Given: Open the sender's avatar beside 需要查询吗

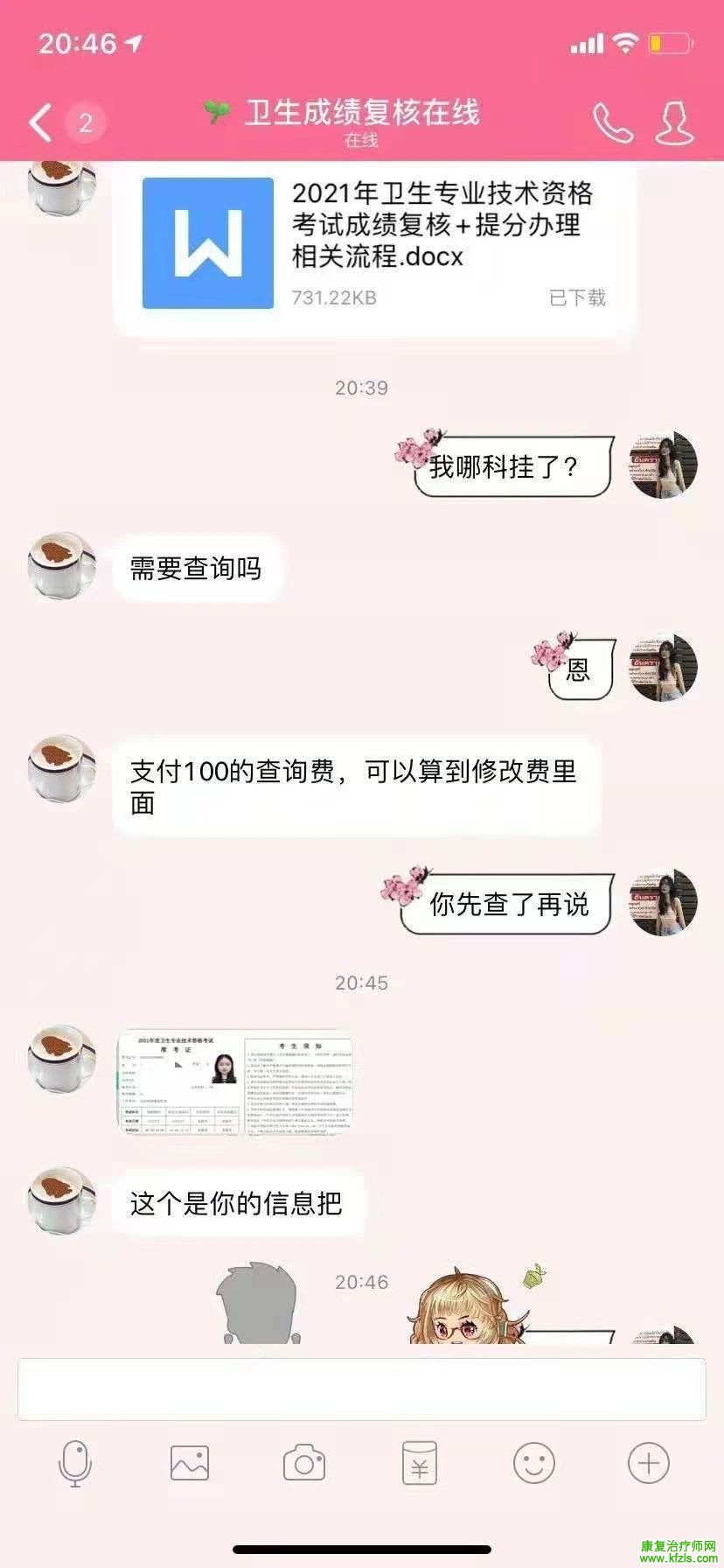Looking at the screenshot, I should pyautogui.click(x=61, y=566).
